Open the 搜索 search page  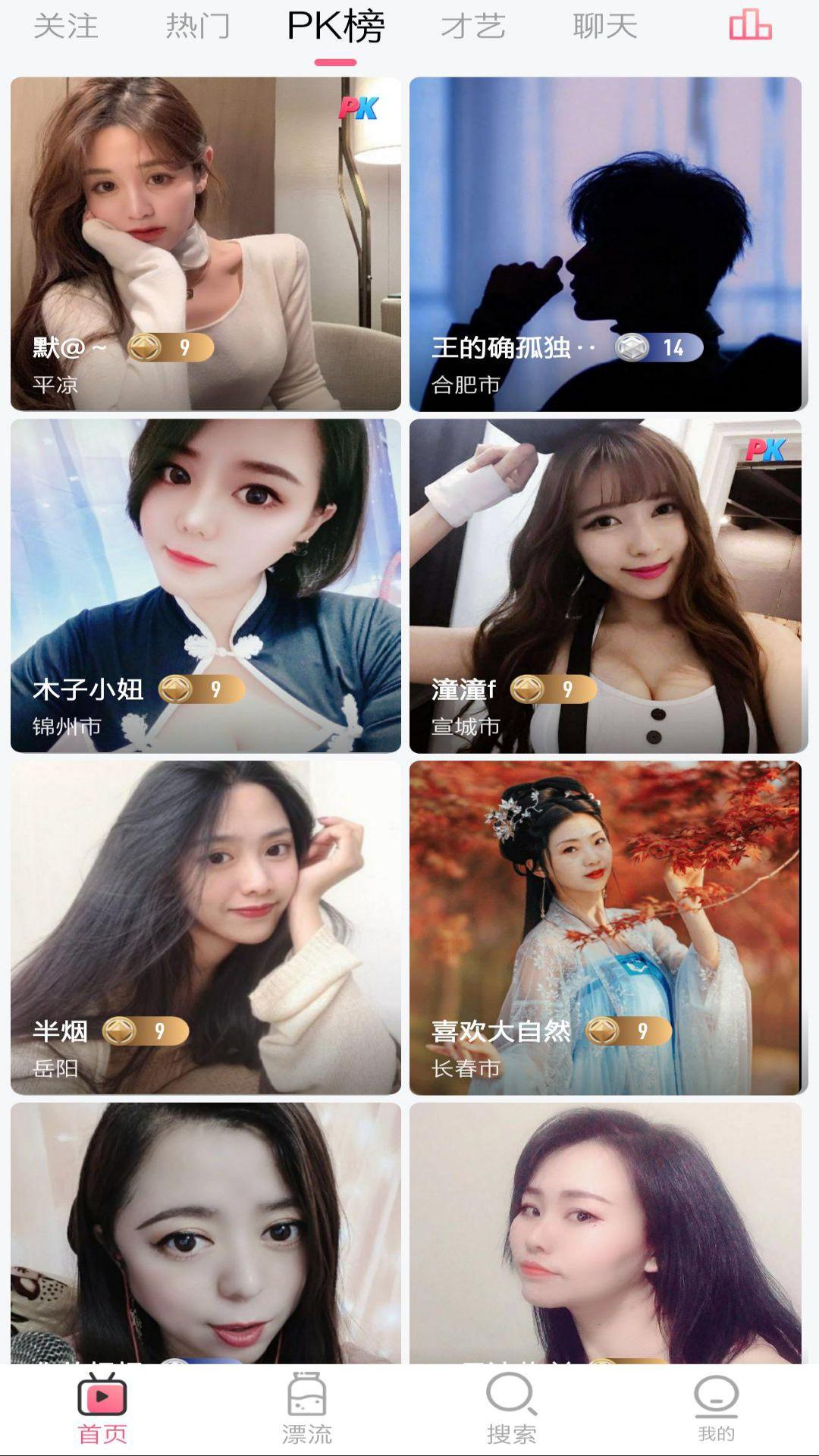click(x=512, y=1408)
